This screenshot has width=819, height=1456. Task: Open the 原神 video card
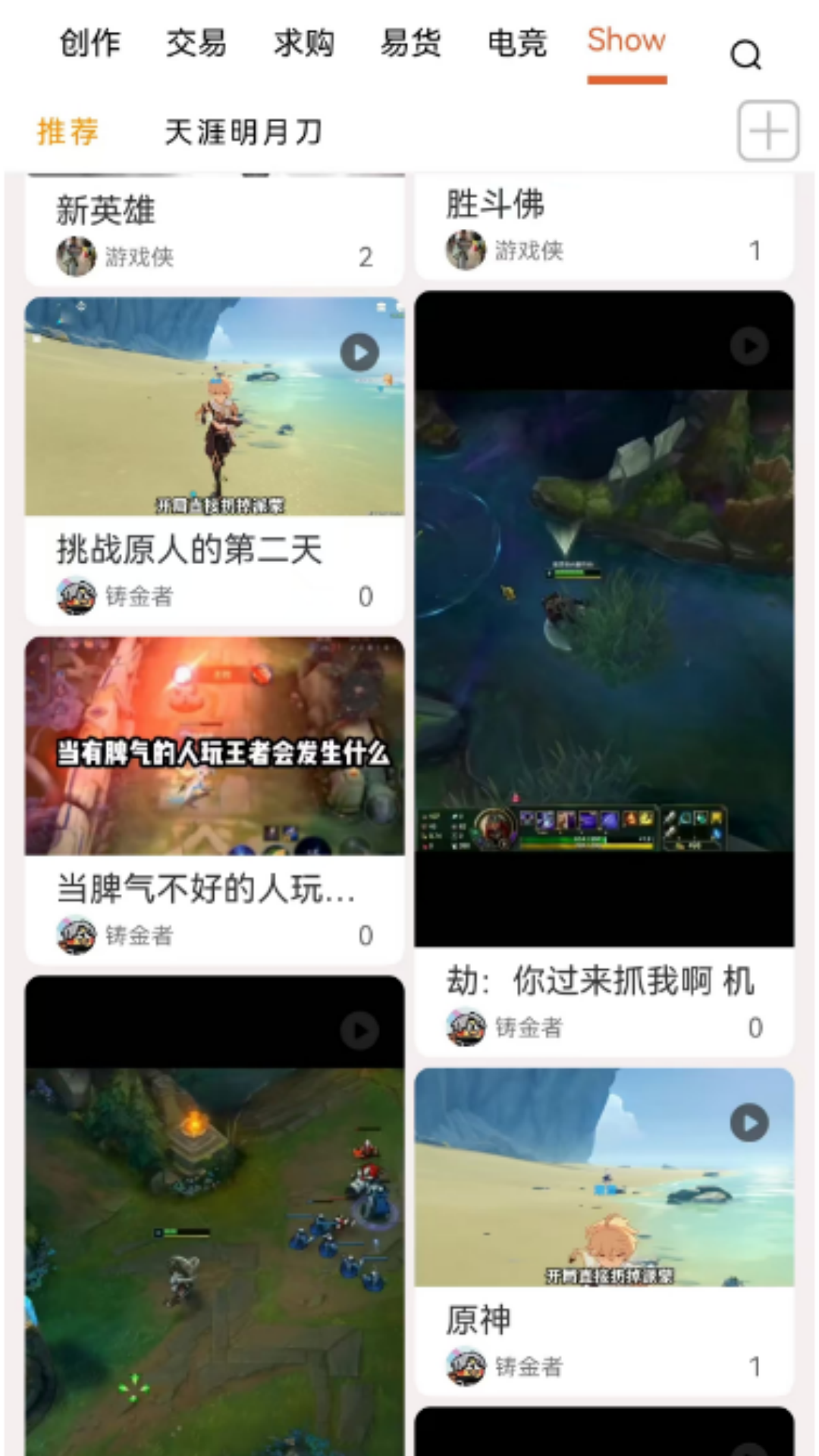pyautogui.click(x=604, y=1231)
